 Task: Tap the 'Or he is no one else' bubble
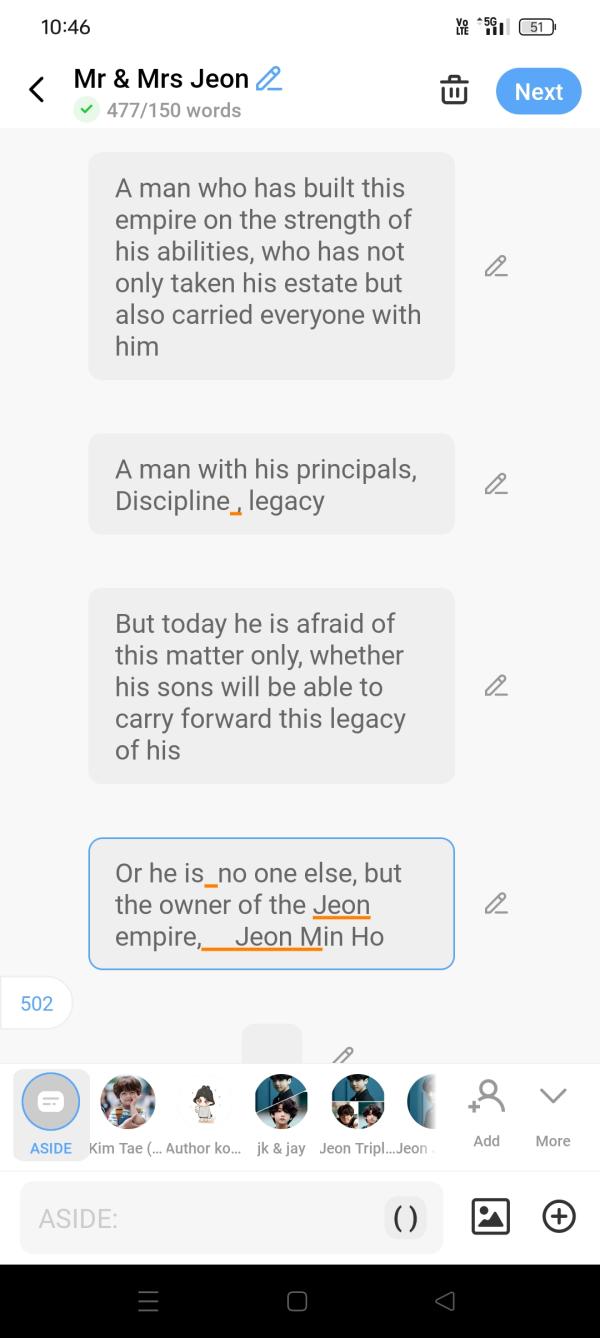pos(271,904)
